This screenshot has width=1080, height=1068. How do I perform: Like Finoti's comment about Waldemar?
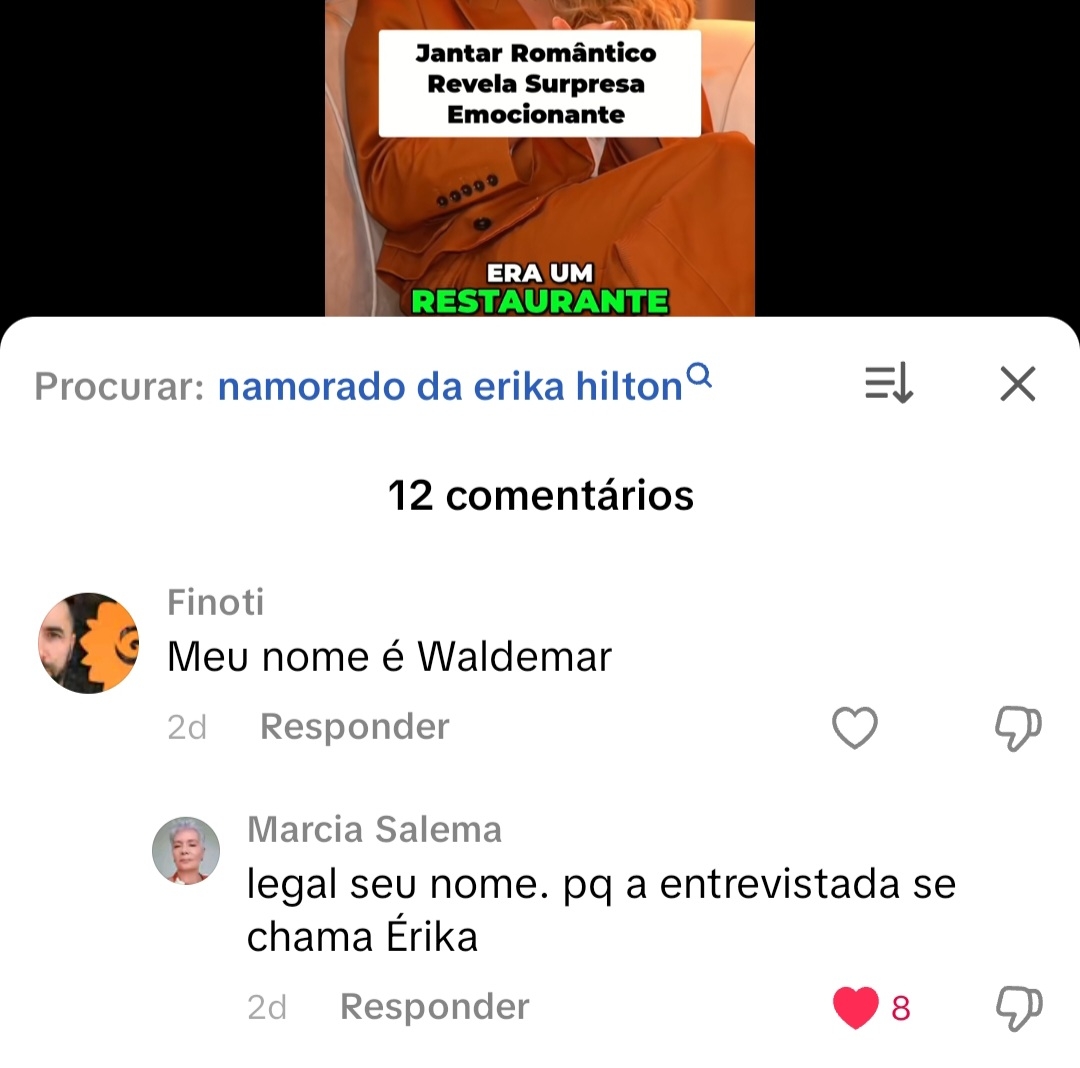(x=855, y=728)
